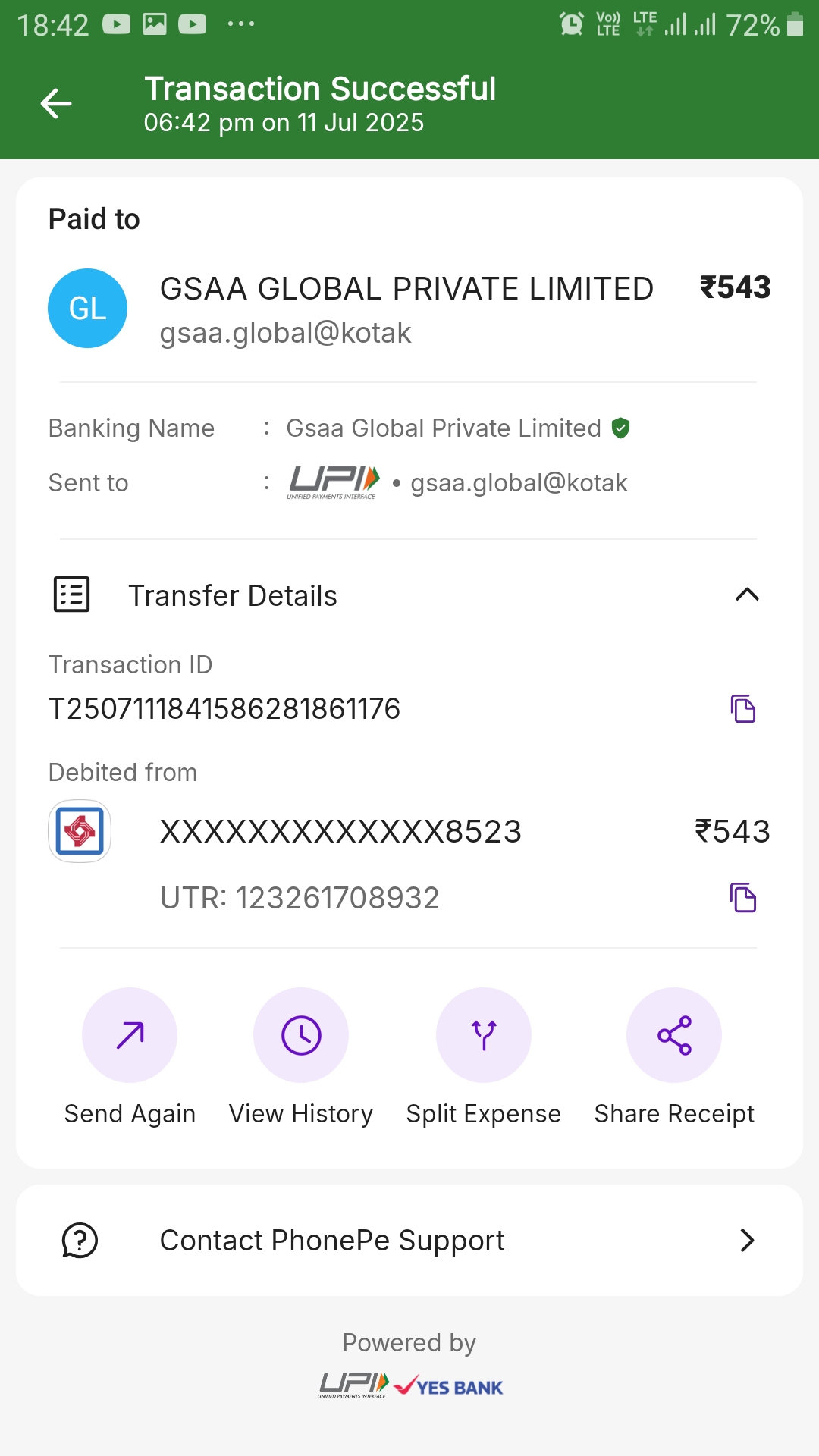Collapse the Transfer Details section
Viewport: 819px width, 1456px height.
click(747, 595)
